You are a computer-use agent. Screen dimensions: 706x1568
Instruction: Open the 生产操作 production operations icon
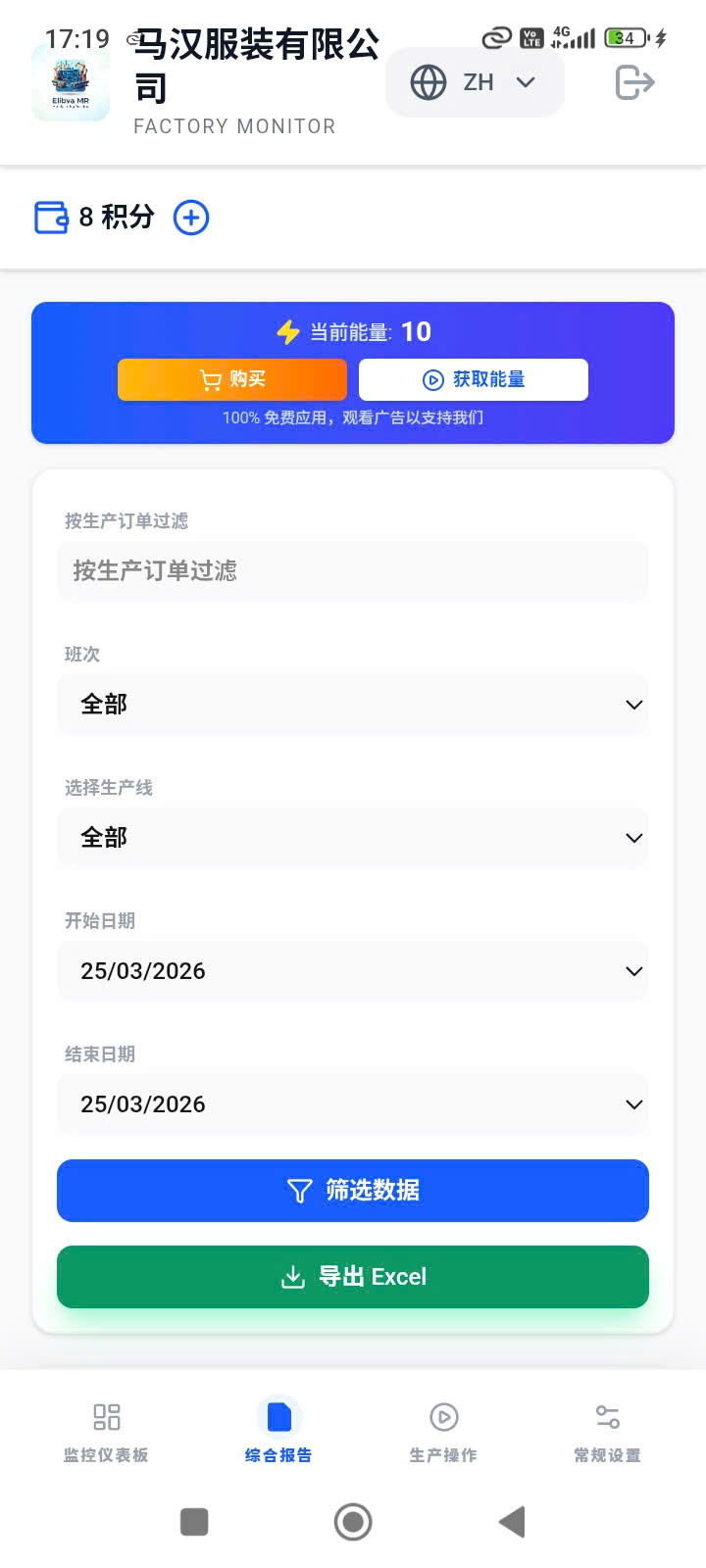[443, 1416]
